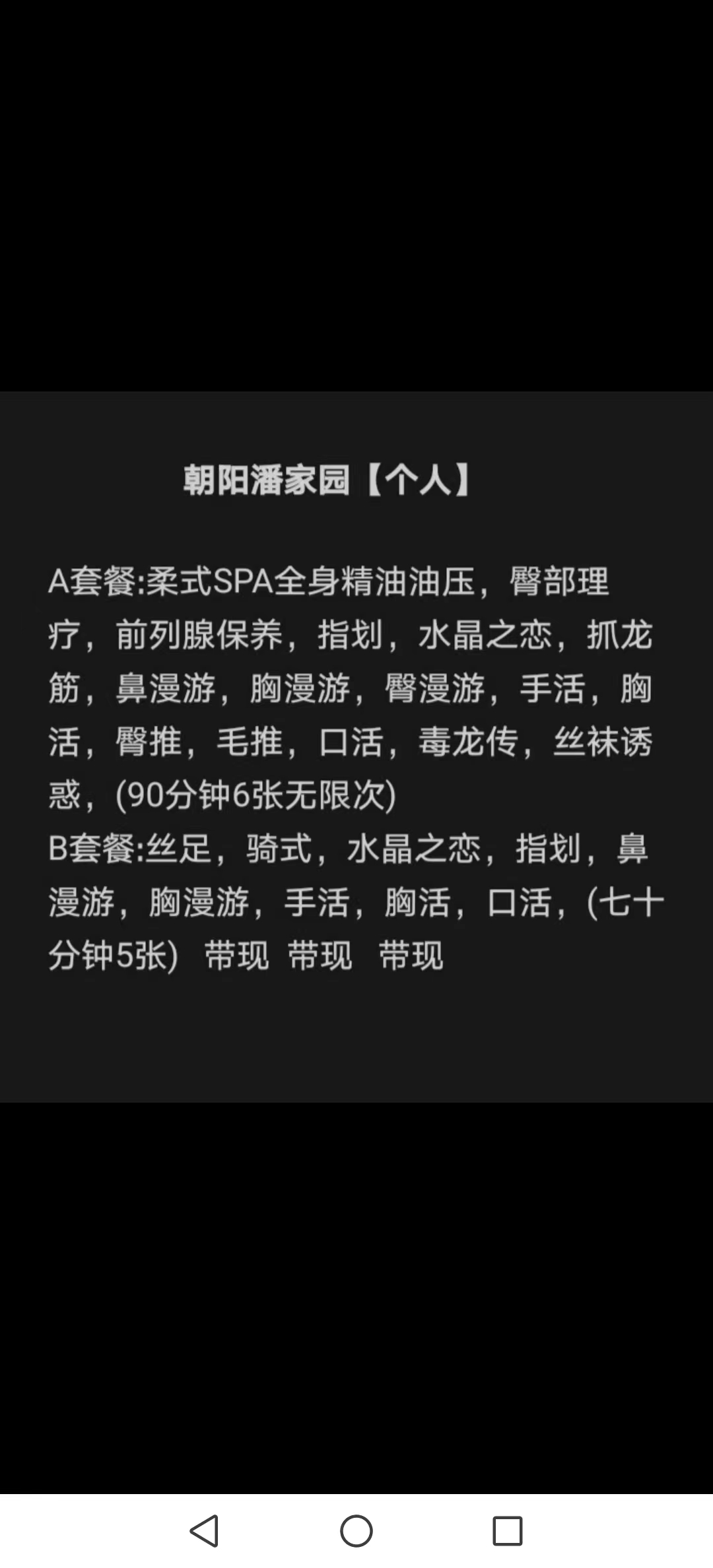Go back using the navigation bar

tap(205, 1531)
